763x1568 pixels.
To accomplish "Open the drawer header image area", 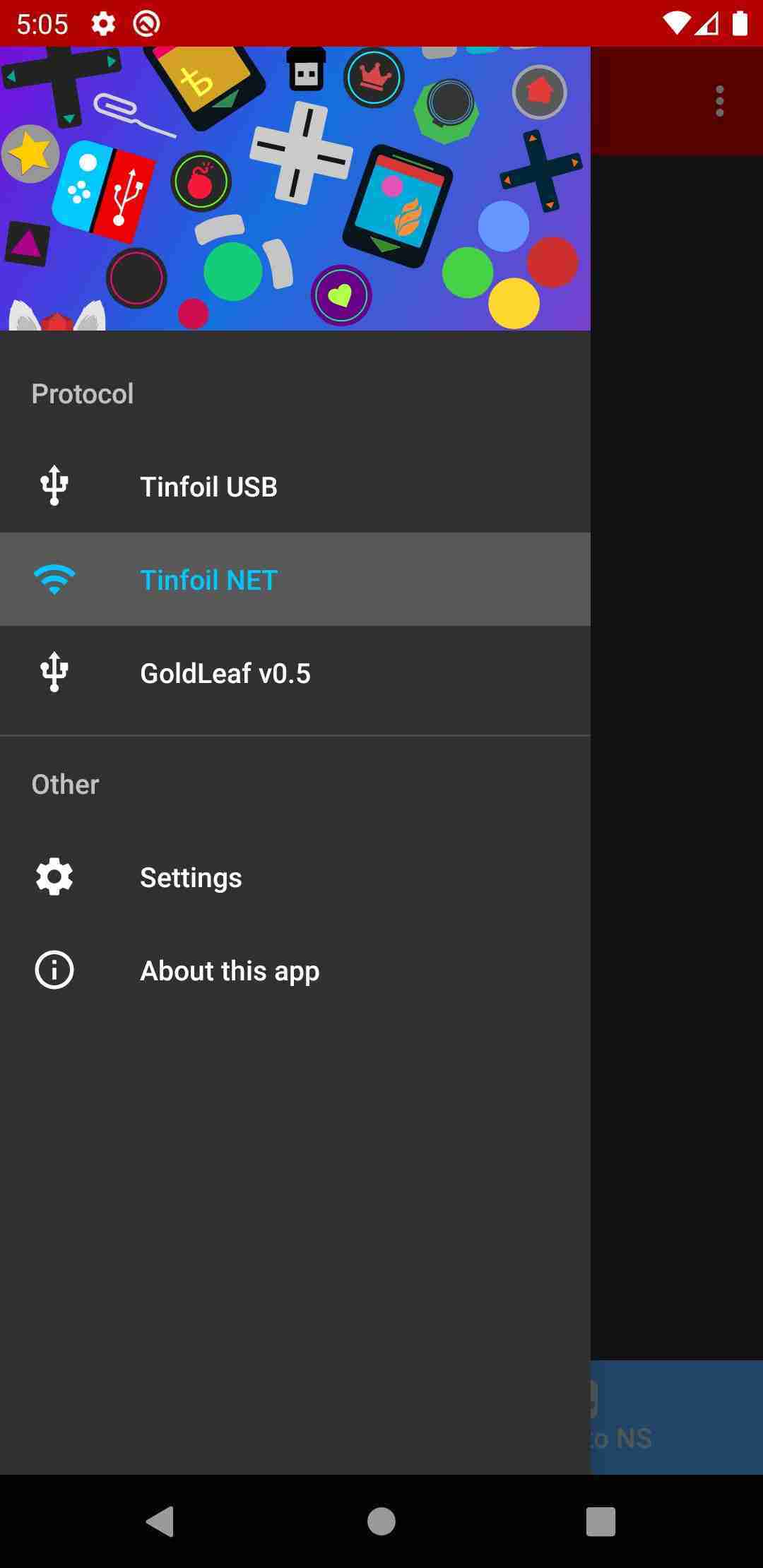I will pos(295,189).
